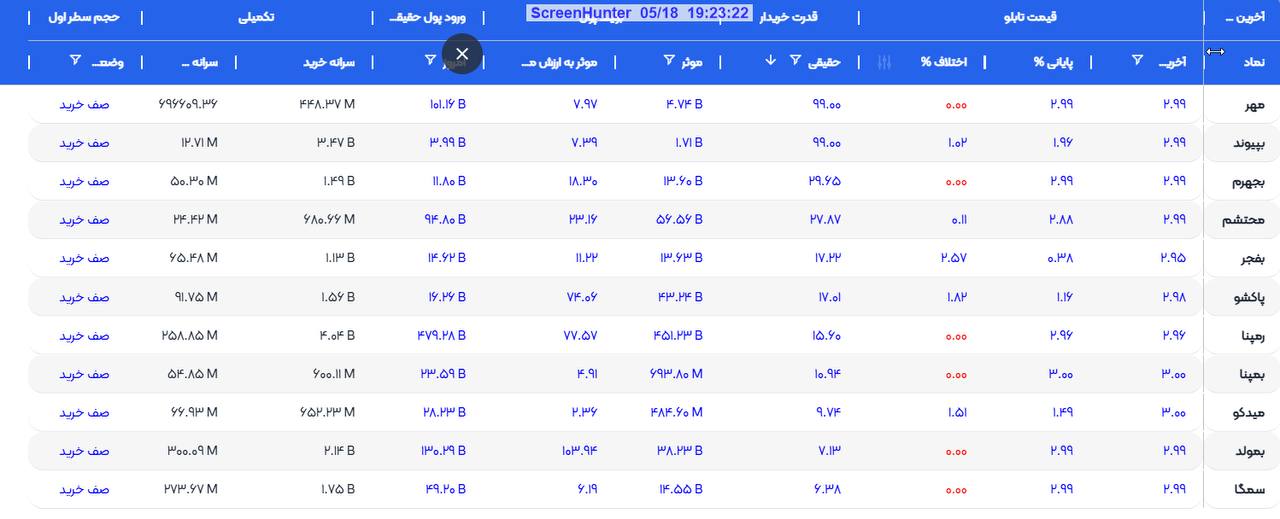The height and width of the screenshot is (519, 1280).
Task: Toggle sort arrow next to حقیقی
Action: point(770,61)
